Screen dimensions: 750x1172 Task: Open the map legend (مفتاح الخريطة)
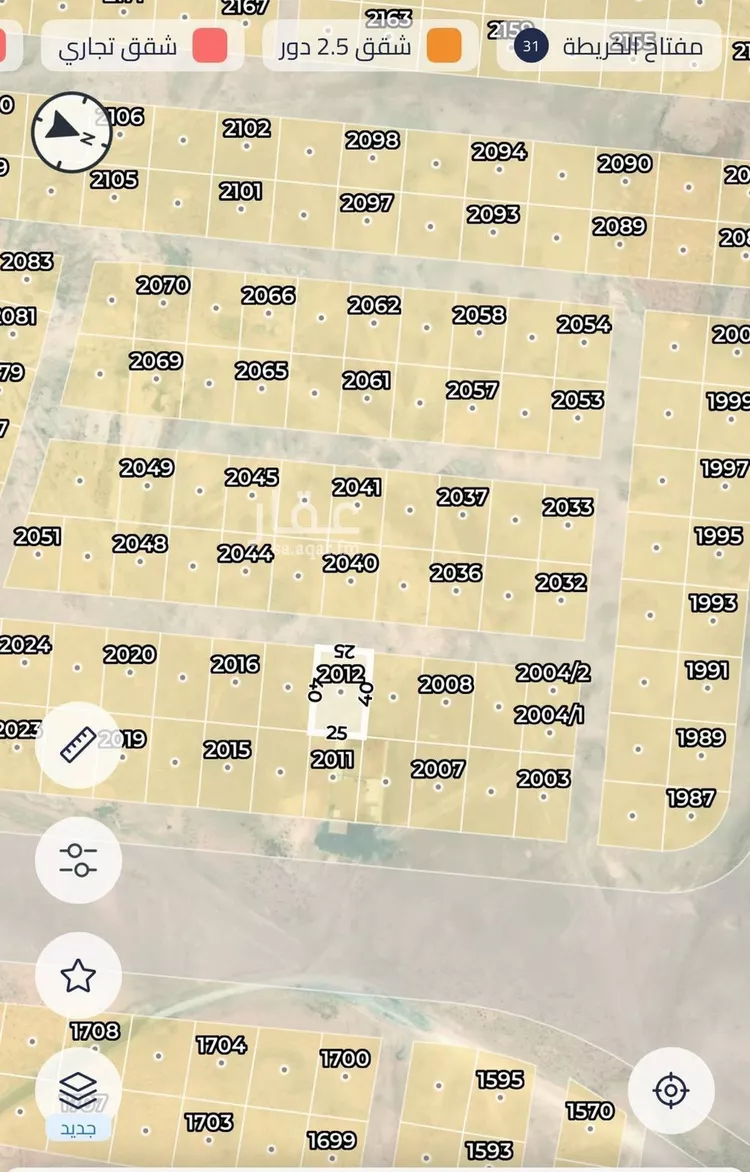pyautogui.click(x=610, y=46)
